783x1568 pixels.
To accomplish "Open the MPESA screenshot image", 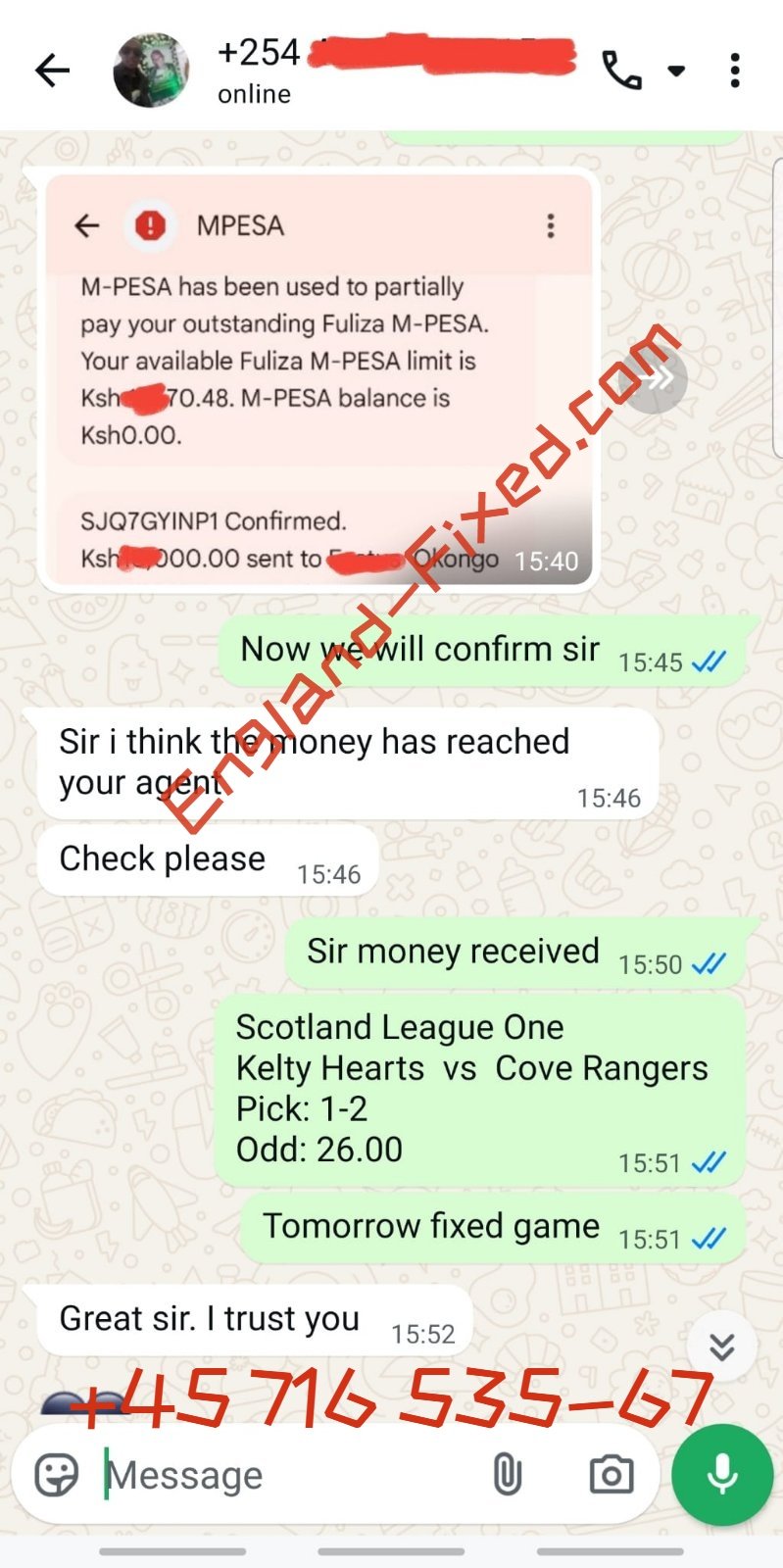I will 318,382.
